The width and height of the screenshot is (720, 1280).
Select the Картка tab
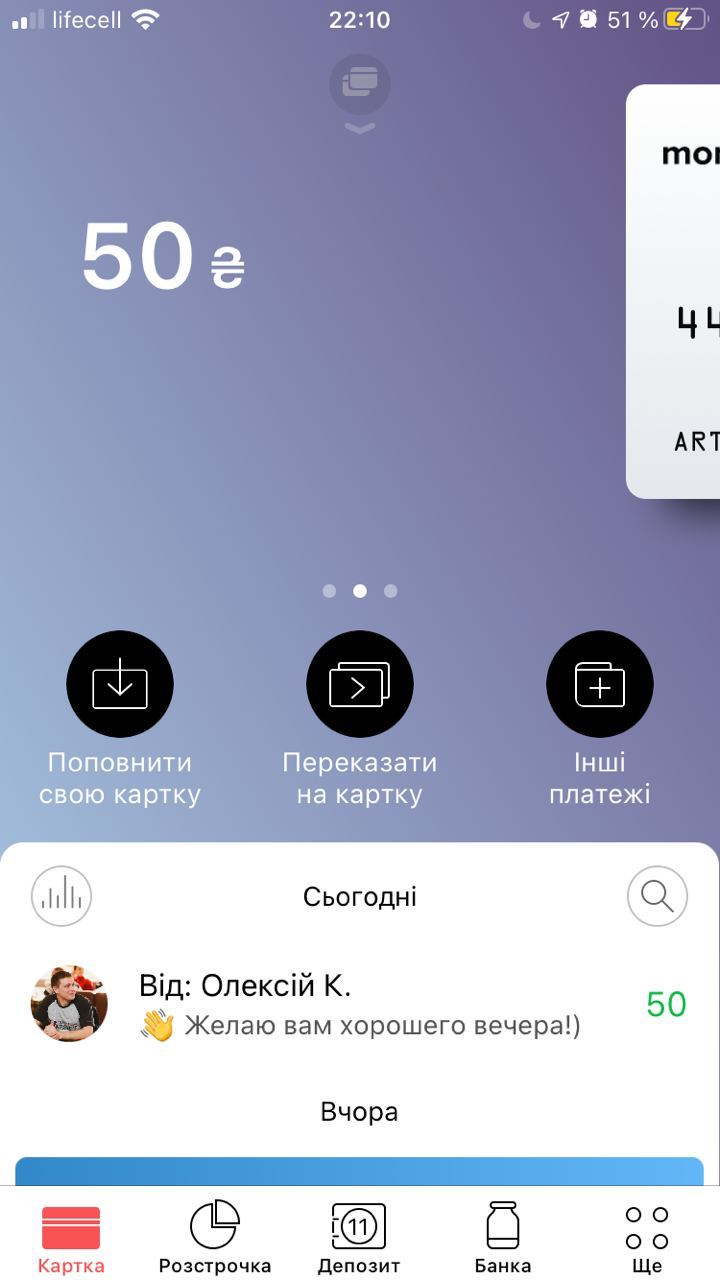tap(71, 1238)
